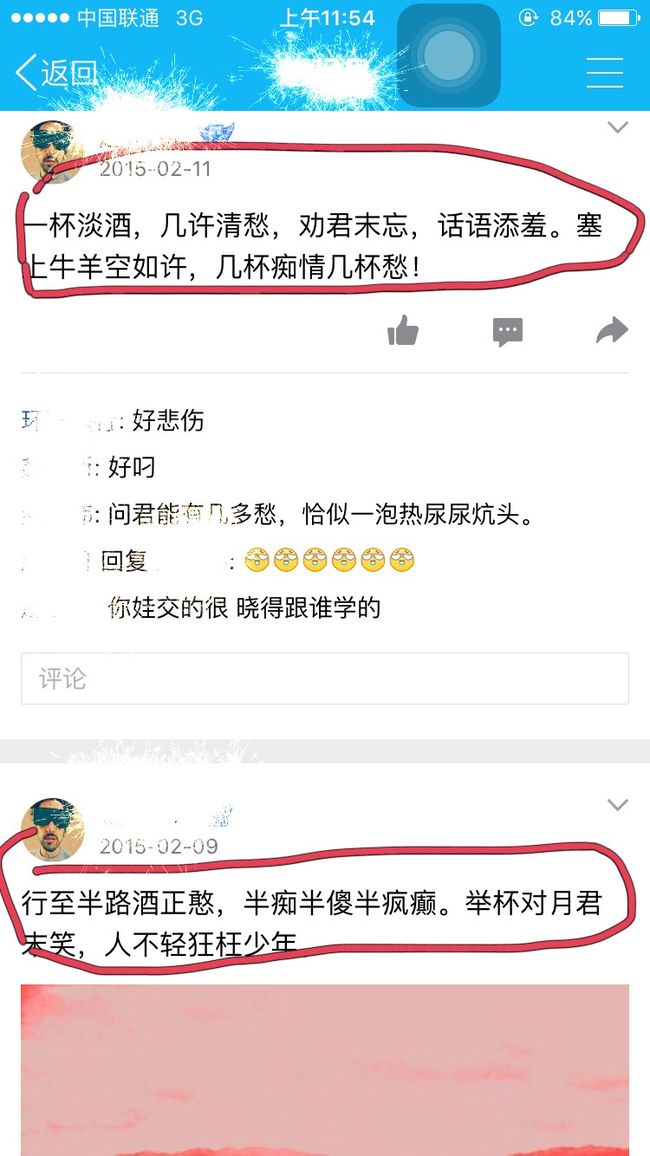Expand the dropdown arrow on 2015-02-11 post
650x1156 pixels.
[618, 128]
